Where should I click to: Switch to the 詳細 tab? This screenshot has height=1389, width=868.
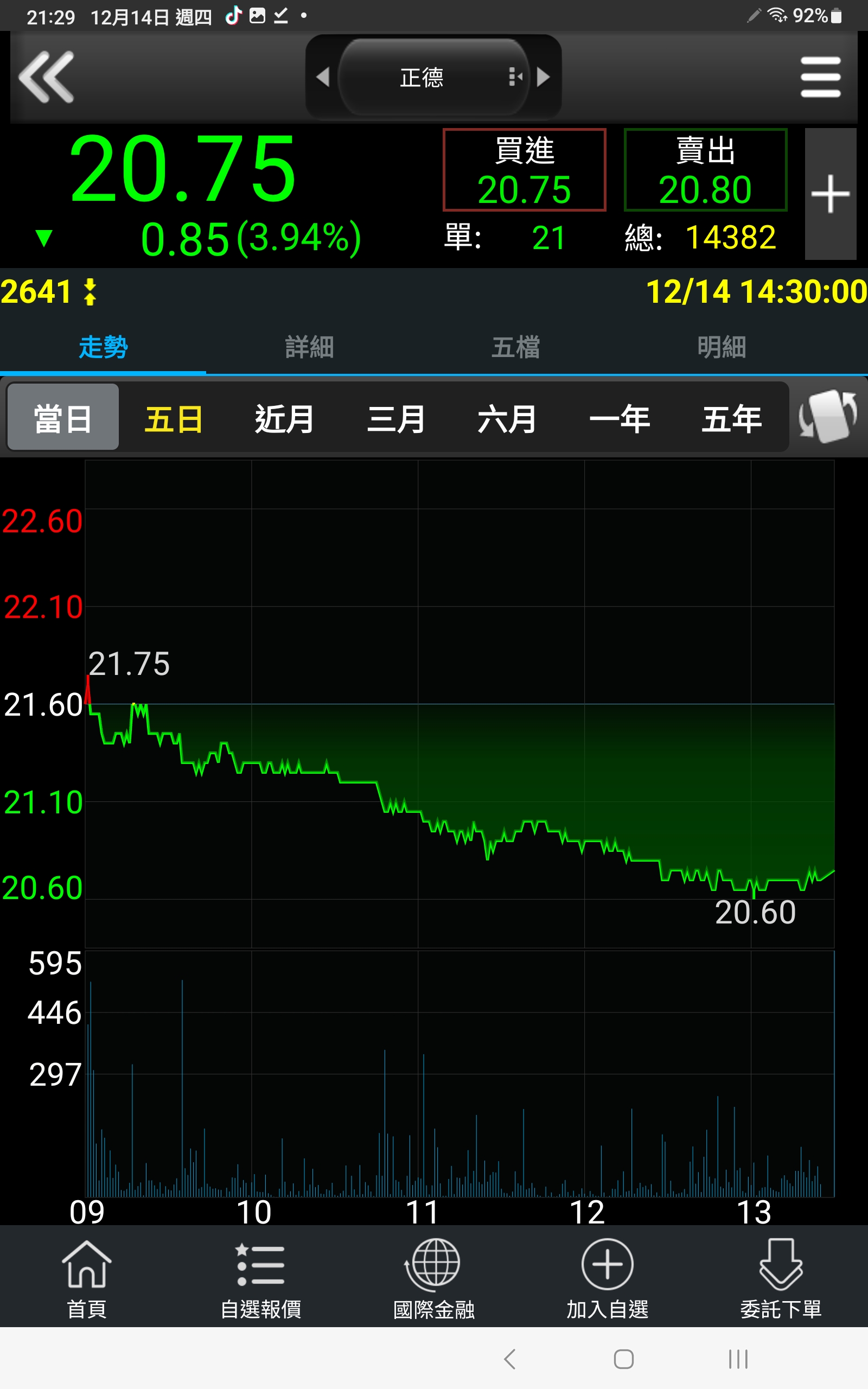pyautogui.click(x=309, y=347)
